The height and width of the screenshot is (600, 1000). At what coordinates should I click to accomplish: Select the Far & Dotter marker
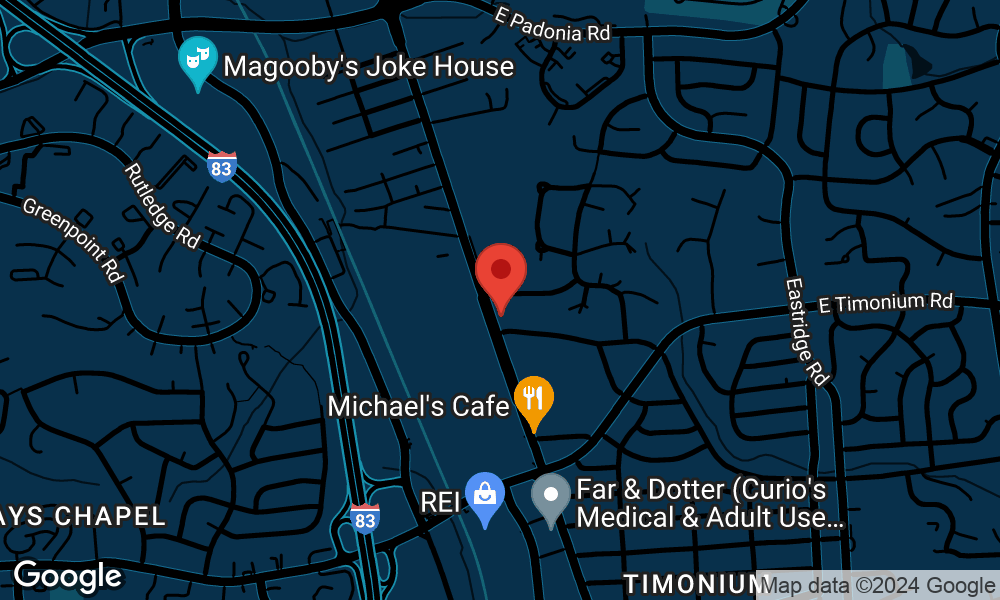click(550, 496)
